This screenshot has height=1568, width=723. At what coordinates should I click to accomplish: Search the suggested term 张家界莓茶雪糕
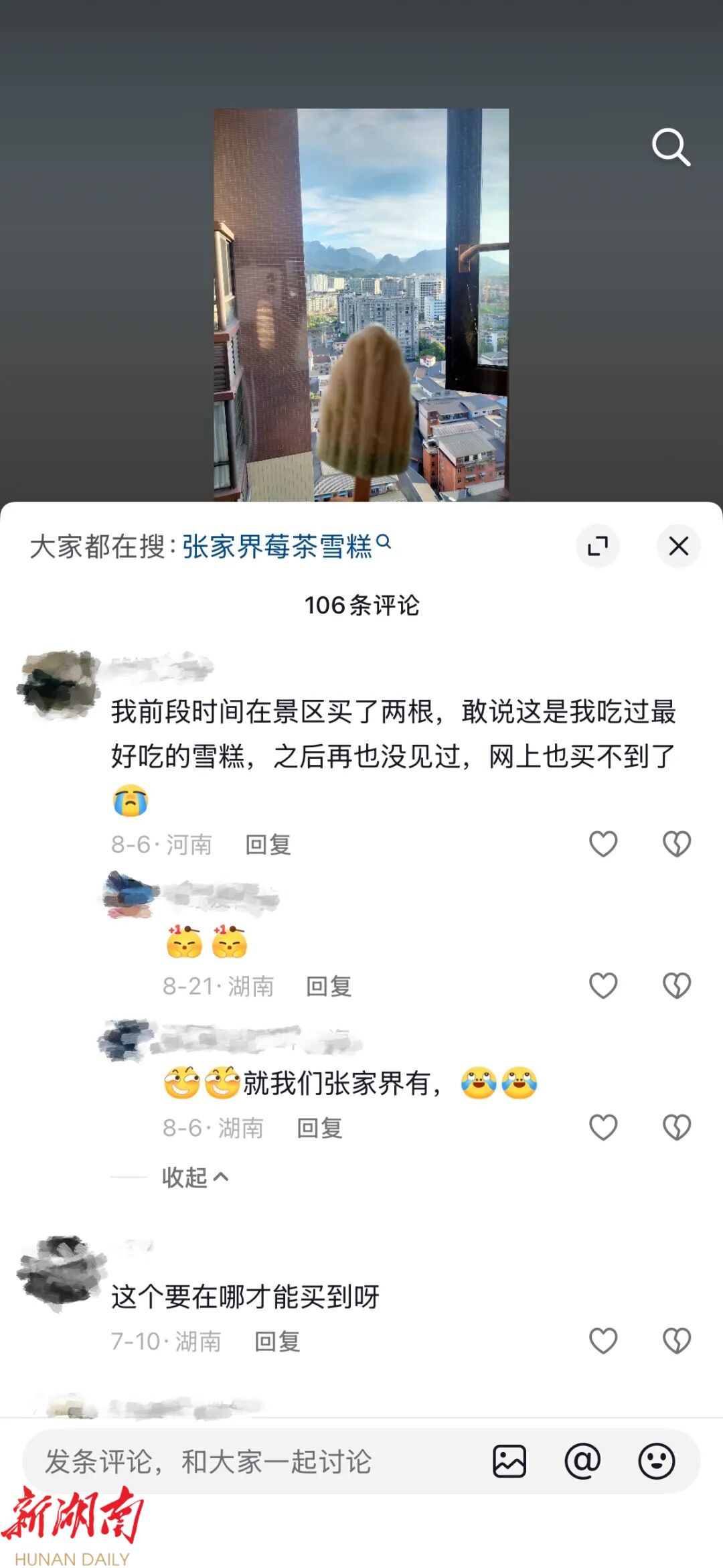[287, 546]
